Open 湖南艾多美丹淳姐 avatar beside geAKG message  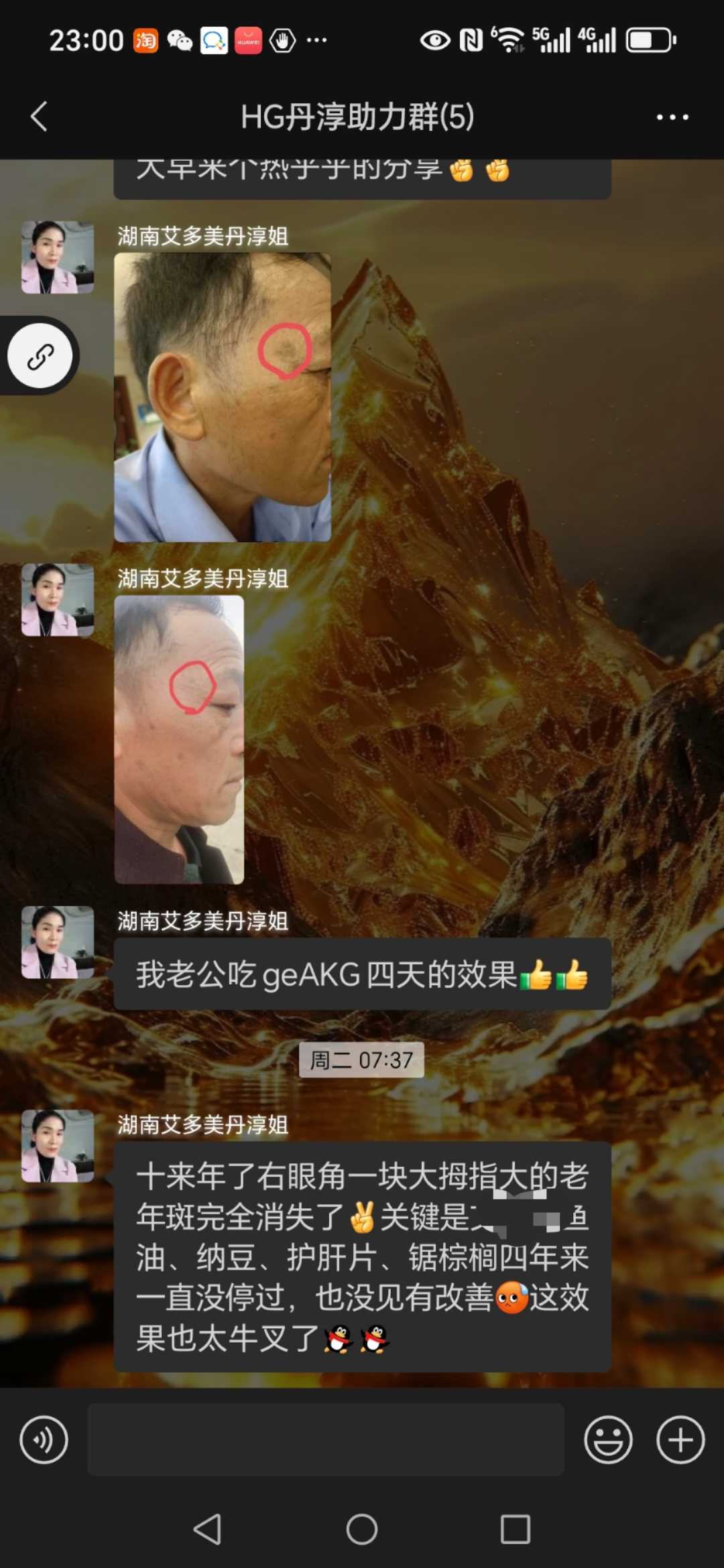click(x=58, y=942)
